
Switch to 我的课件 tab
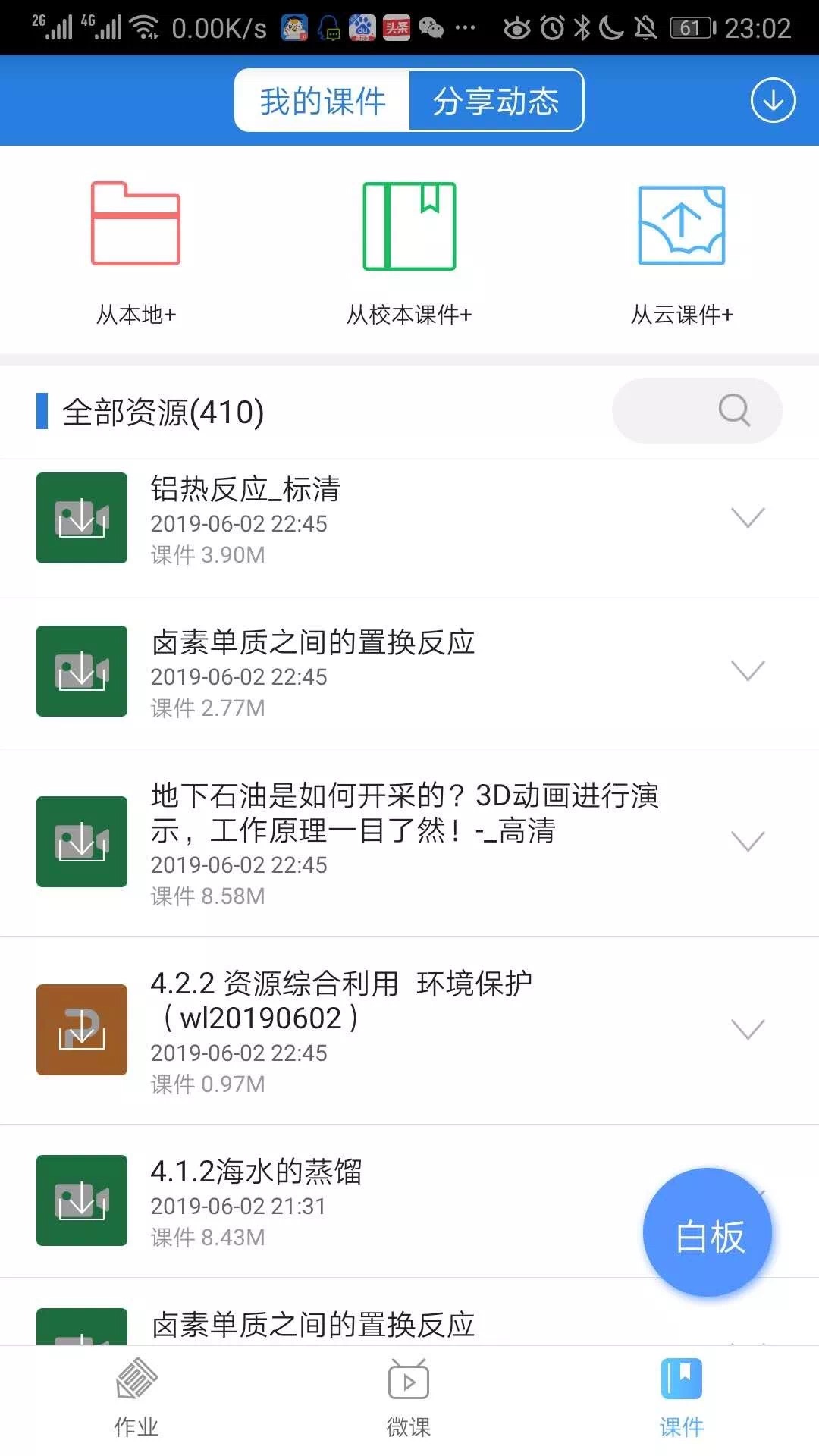click(x=323, y=100)
